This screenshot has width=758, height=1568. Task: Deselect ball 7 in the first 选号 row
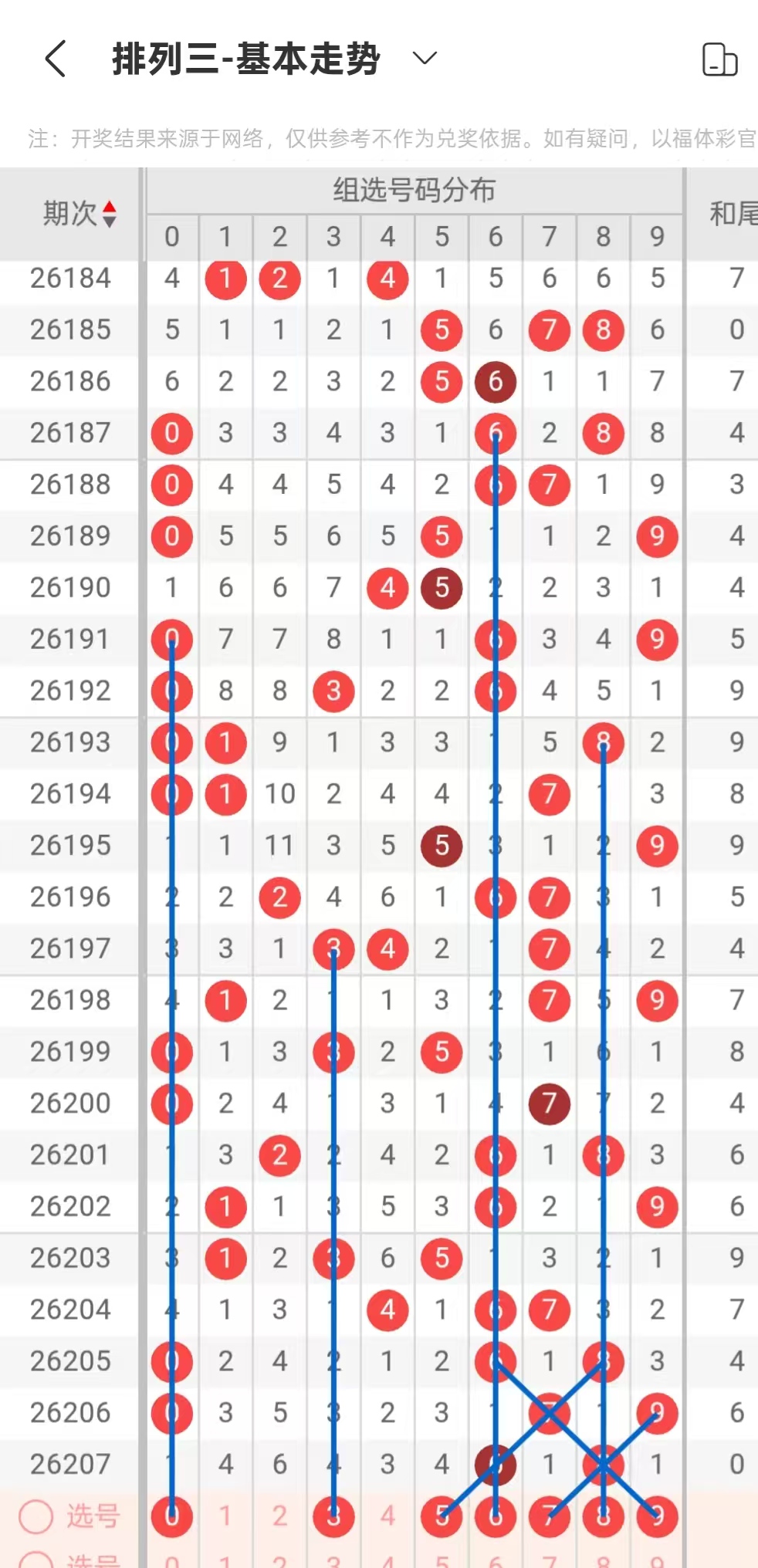pos(550,1516)
